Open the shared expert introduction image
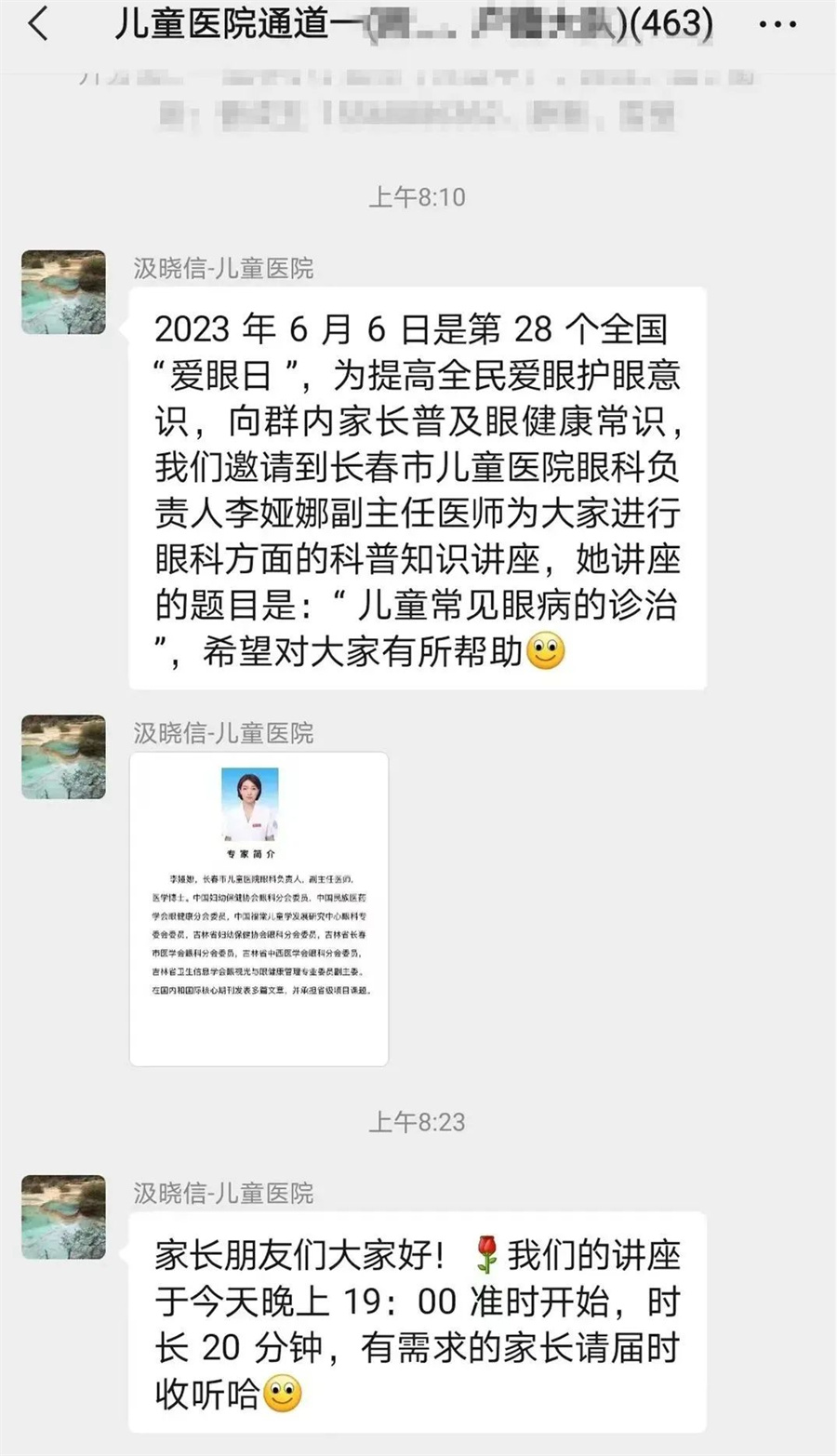Viewport: 837px width, 1456px height. [x=259, y=908]
